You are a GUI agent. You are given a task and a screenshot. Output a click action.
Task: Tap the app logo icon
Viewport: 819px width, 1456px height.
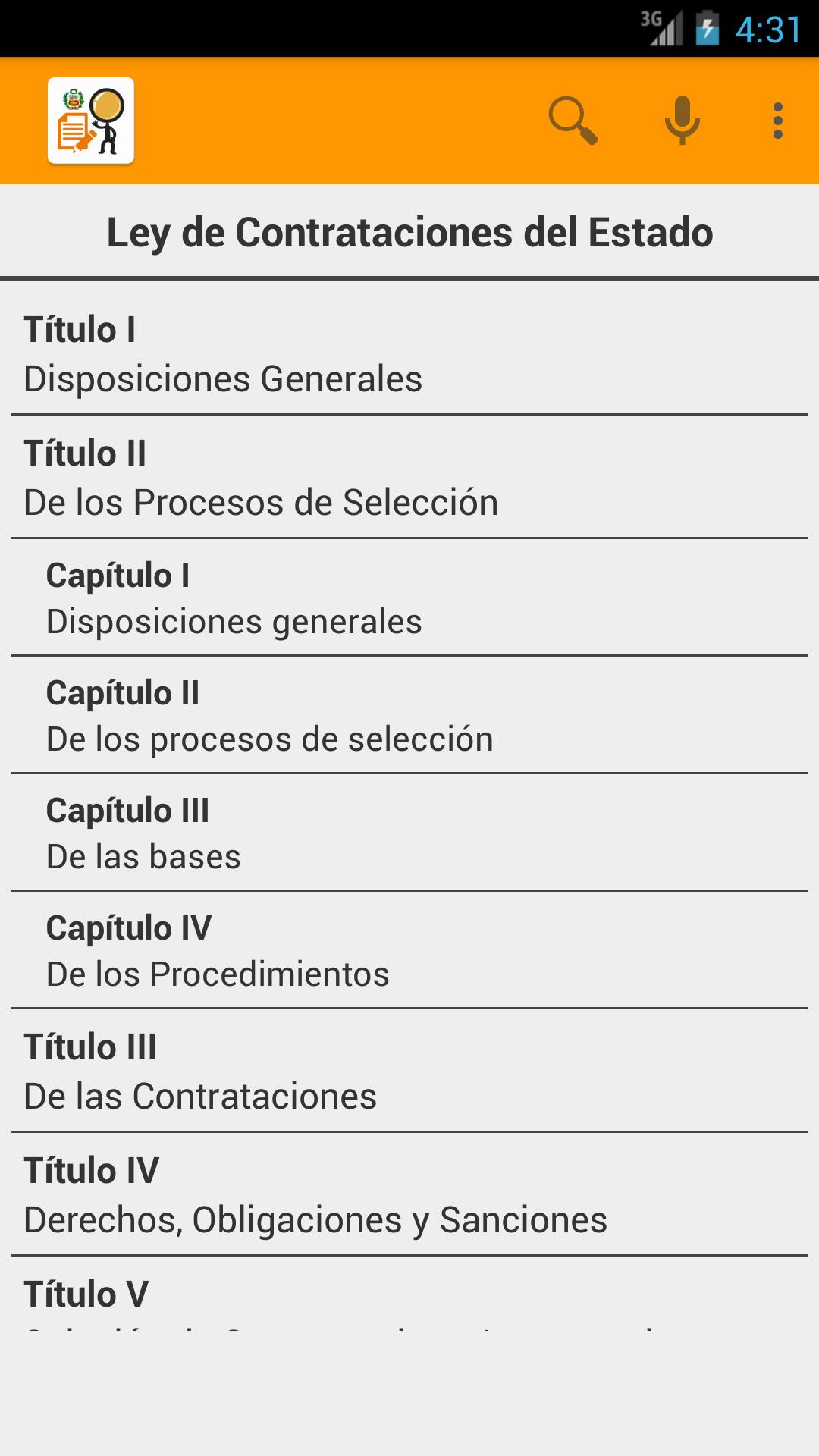tap(91, 121)
